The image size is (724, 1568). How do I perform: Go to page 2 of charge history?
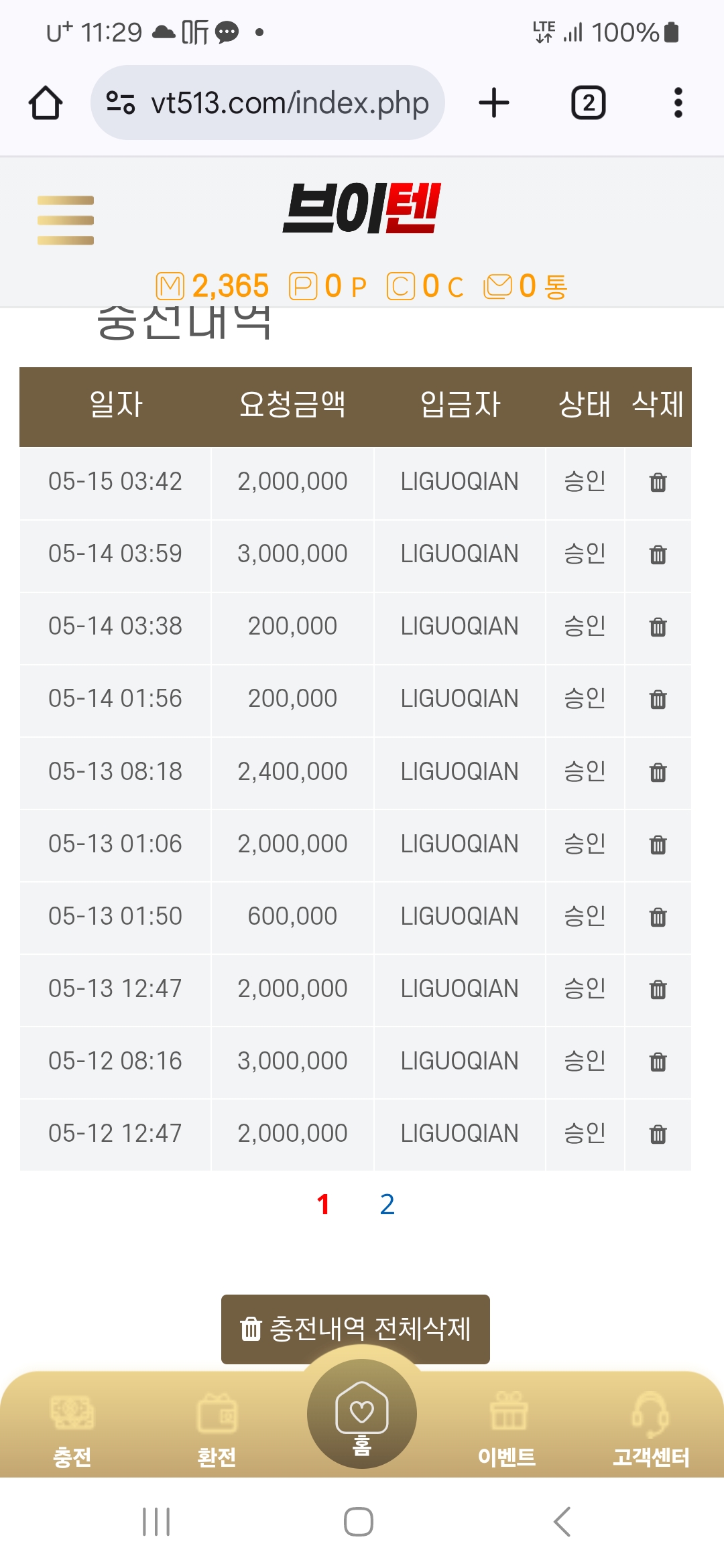(387, 1204)
